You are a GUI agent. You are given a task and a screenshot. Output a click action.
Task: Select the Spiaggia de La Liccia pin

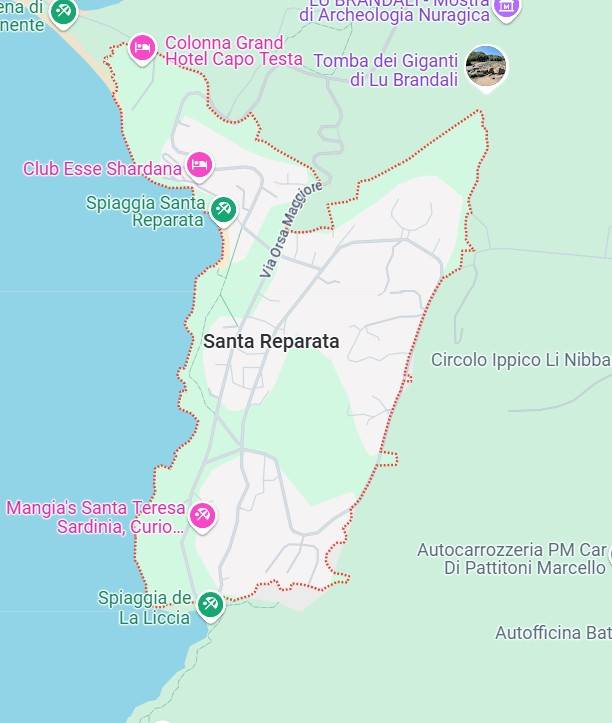click(209, 603)
